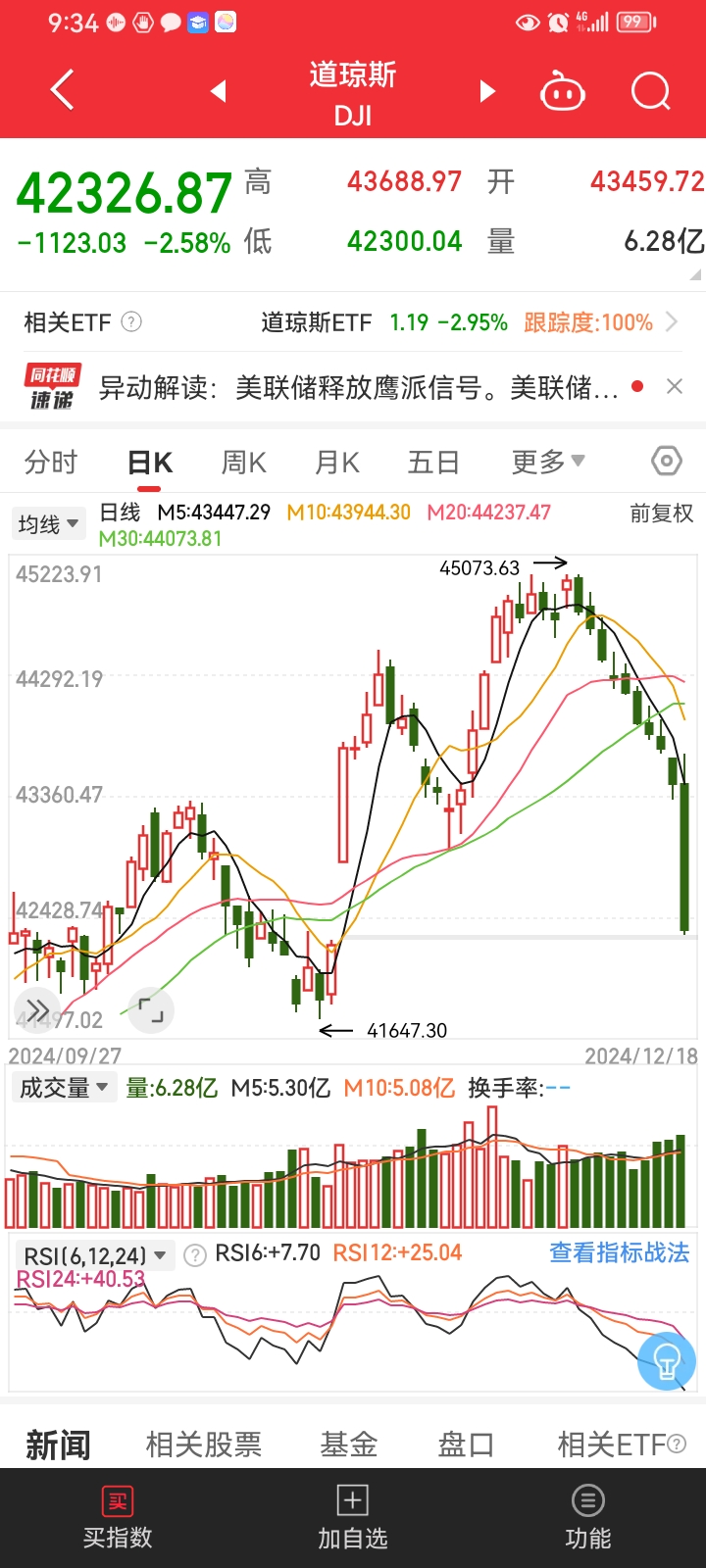
Task: Open the chart settings gear beside 更多
Action: point(665,461)
